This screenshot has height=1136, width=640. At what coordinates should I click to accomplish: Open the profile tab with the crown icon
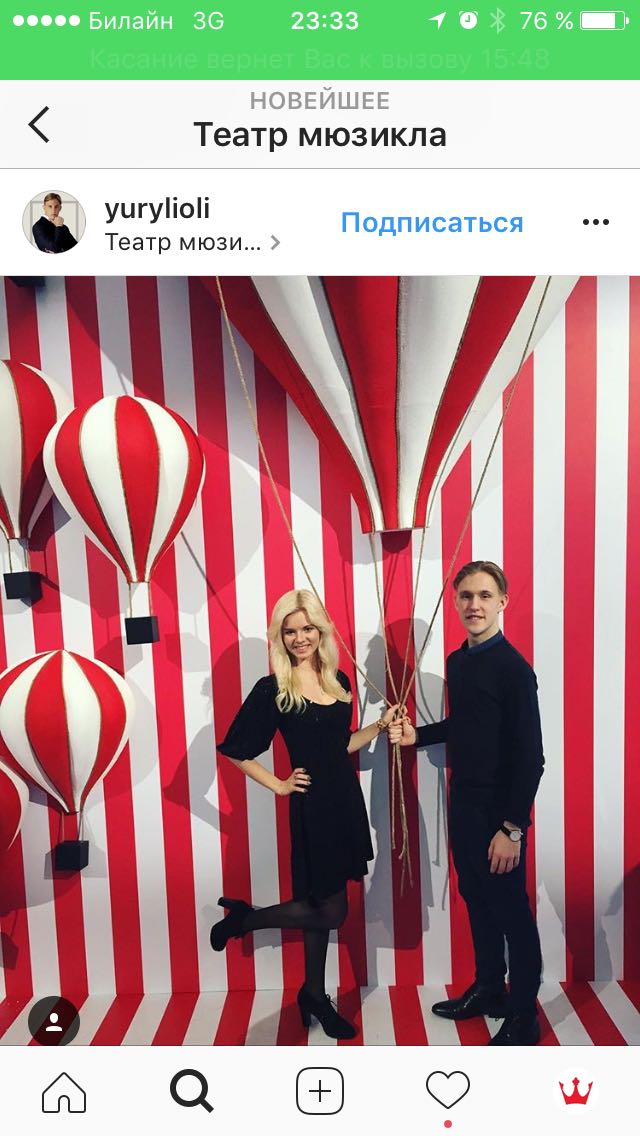[576, 1091]
